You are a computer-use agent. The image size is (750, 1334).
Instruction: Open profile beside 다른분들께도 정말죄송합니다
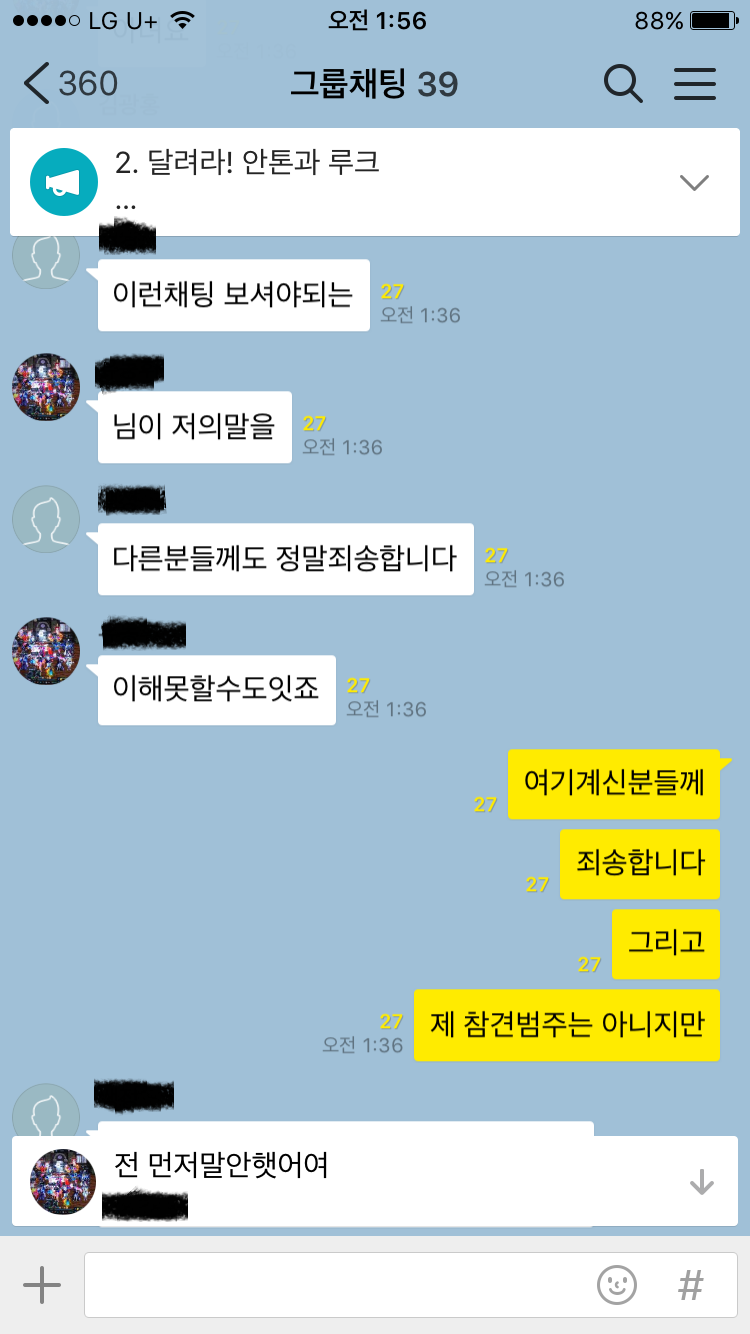pos(46,519)
